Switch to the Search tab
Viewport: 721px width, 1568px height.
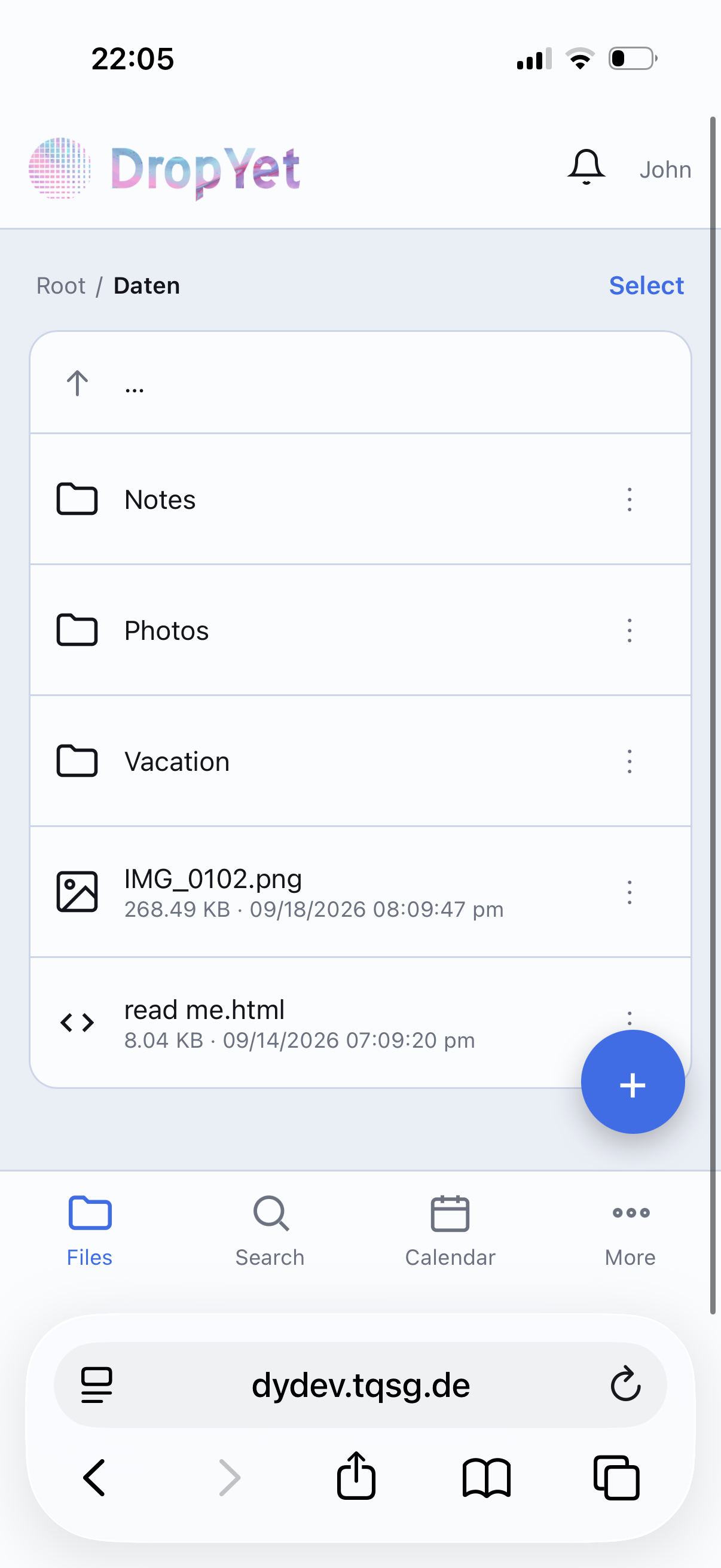coord(270,1231)
